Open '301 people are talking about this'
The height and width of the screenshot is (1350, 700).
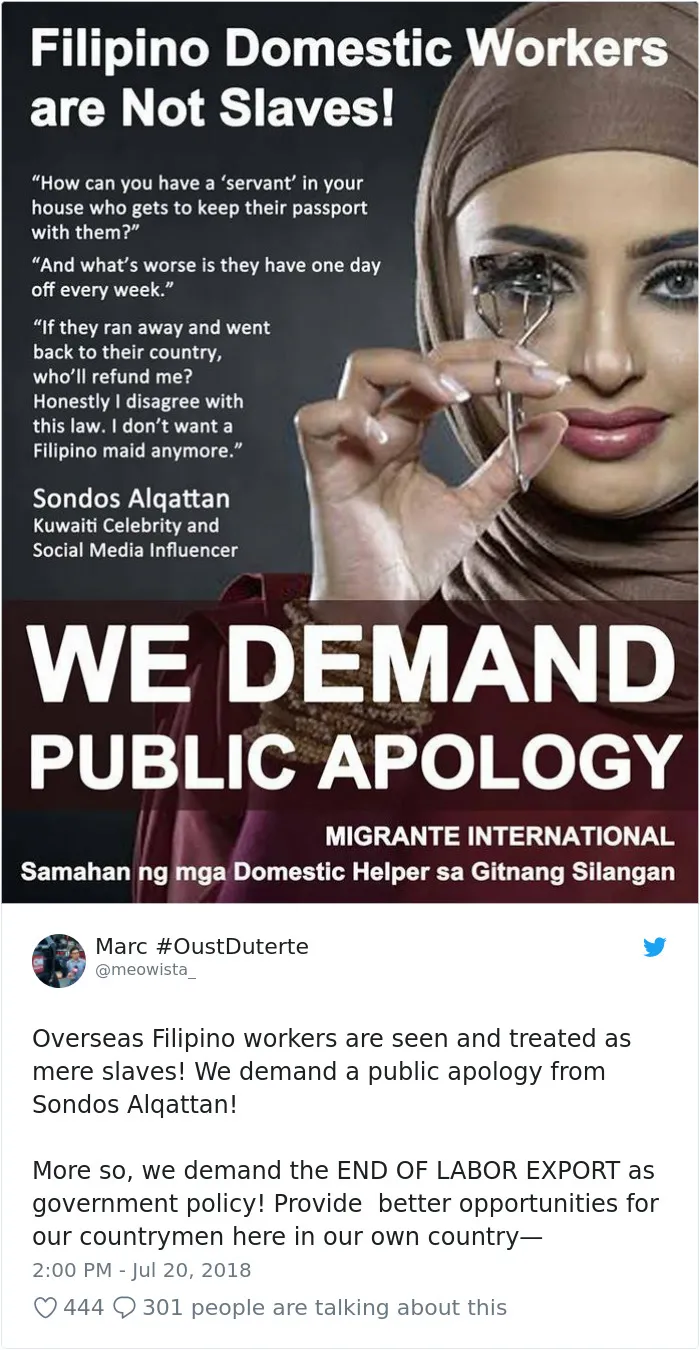pyautogui.click(x=312, y=1308)
